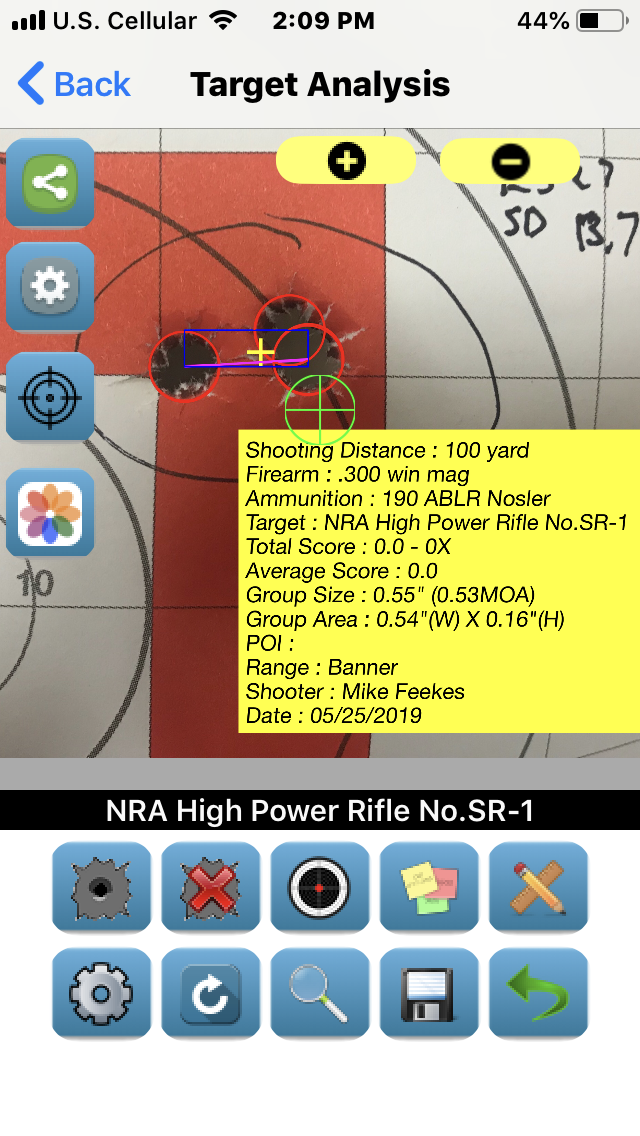Viewport: 640px width, 1136px height.
Task: Open the large gear settings button
Action: pyautogui.click(x=101, y=995)
